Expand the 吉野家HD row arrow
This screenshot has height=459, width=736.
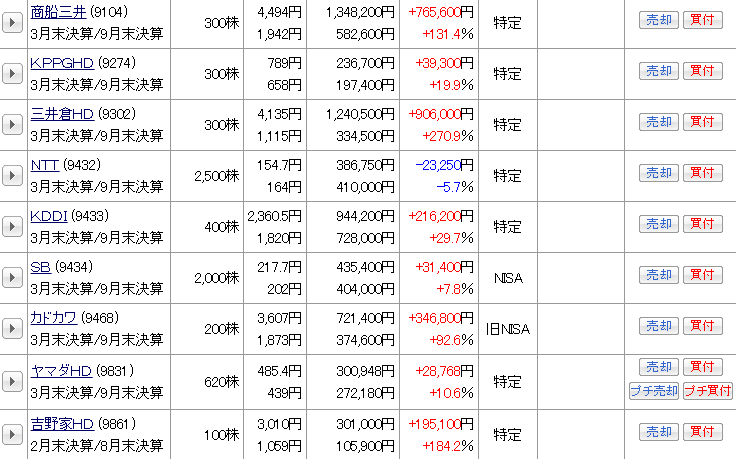coord(12,435)
